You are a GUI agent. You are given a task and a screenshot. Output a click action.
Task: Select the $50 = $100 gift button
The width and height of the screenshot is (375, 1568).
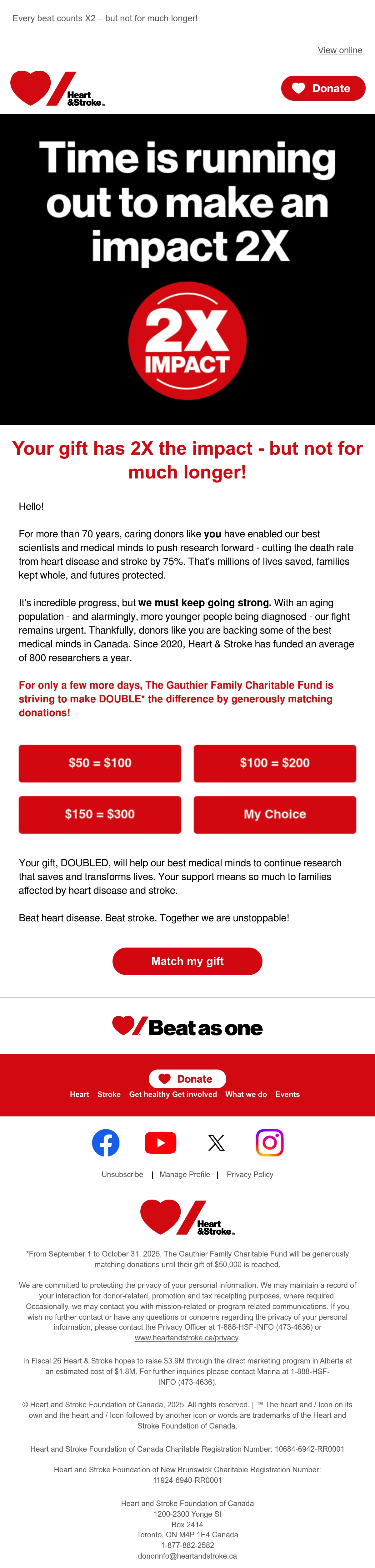click(x=100, y=763)
